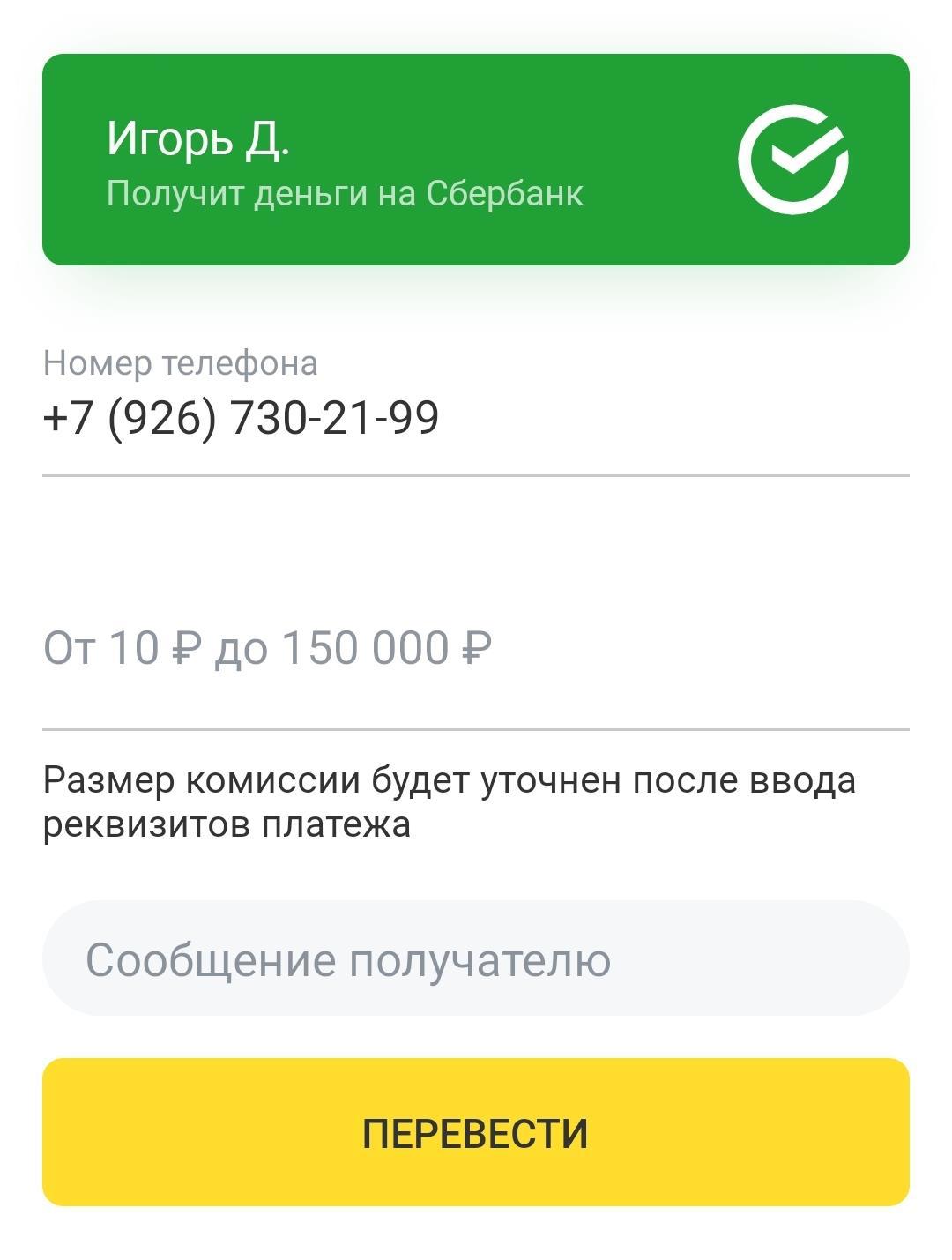Select the Игорь Д. Сбербанк recipient card
Screen dimensions: 952x1260
pyautogui.click(x=475, y=160)
